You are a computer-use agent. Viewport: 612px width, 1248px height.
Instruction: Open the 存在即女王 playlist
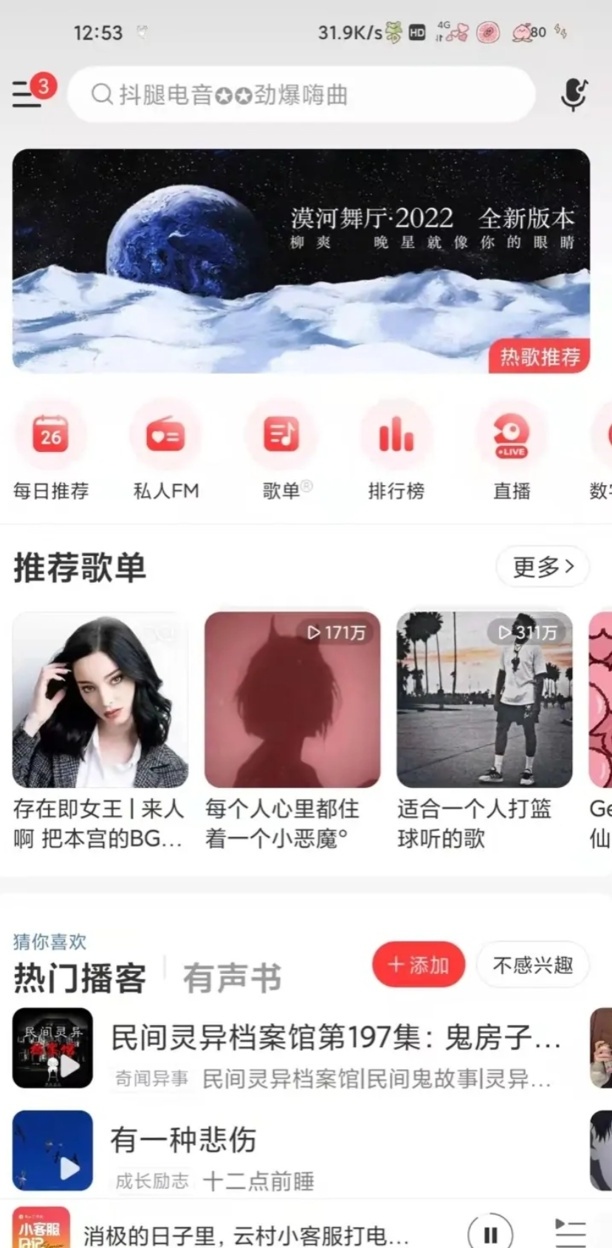(x=100, y=700)
